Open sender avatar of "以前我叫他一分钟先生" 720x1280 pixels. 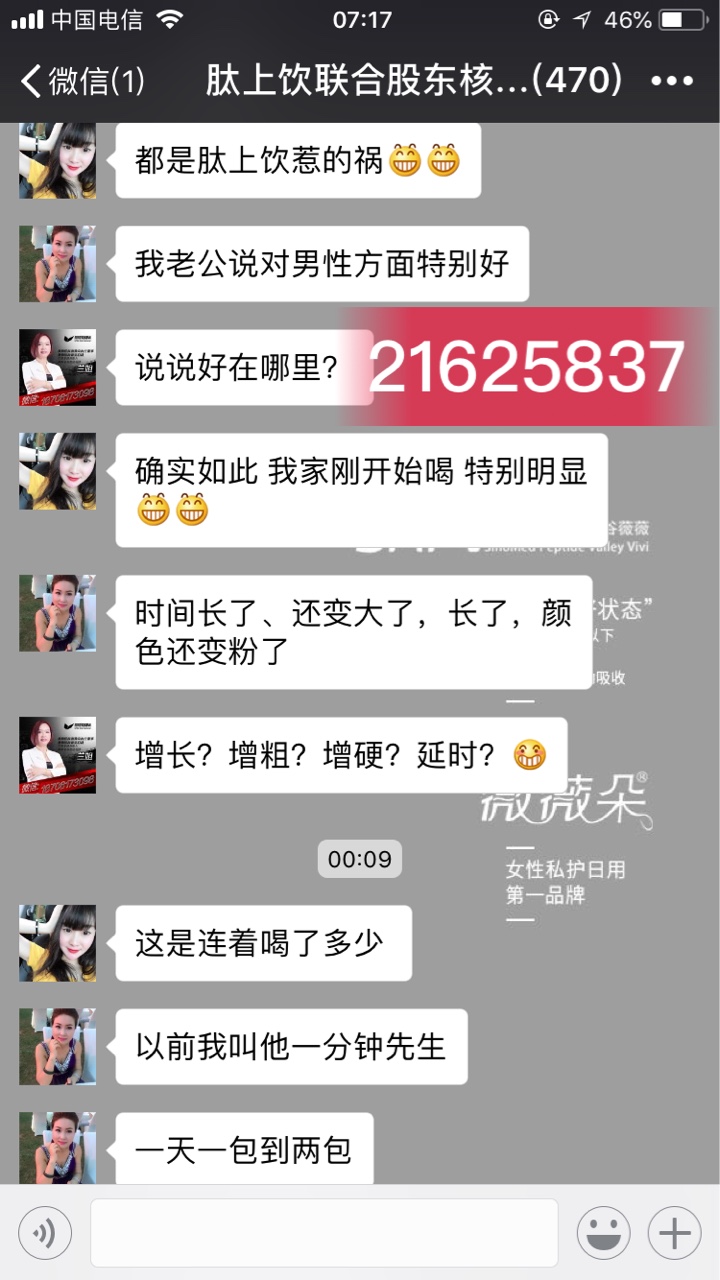[58, 1047]
